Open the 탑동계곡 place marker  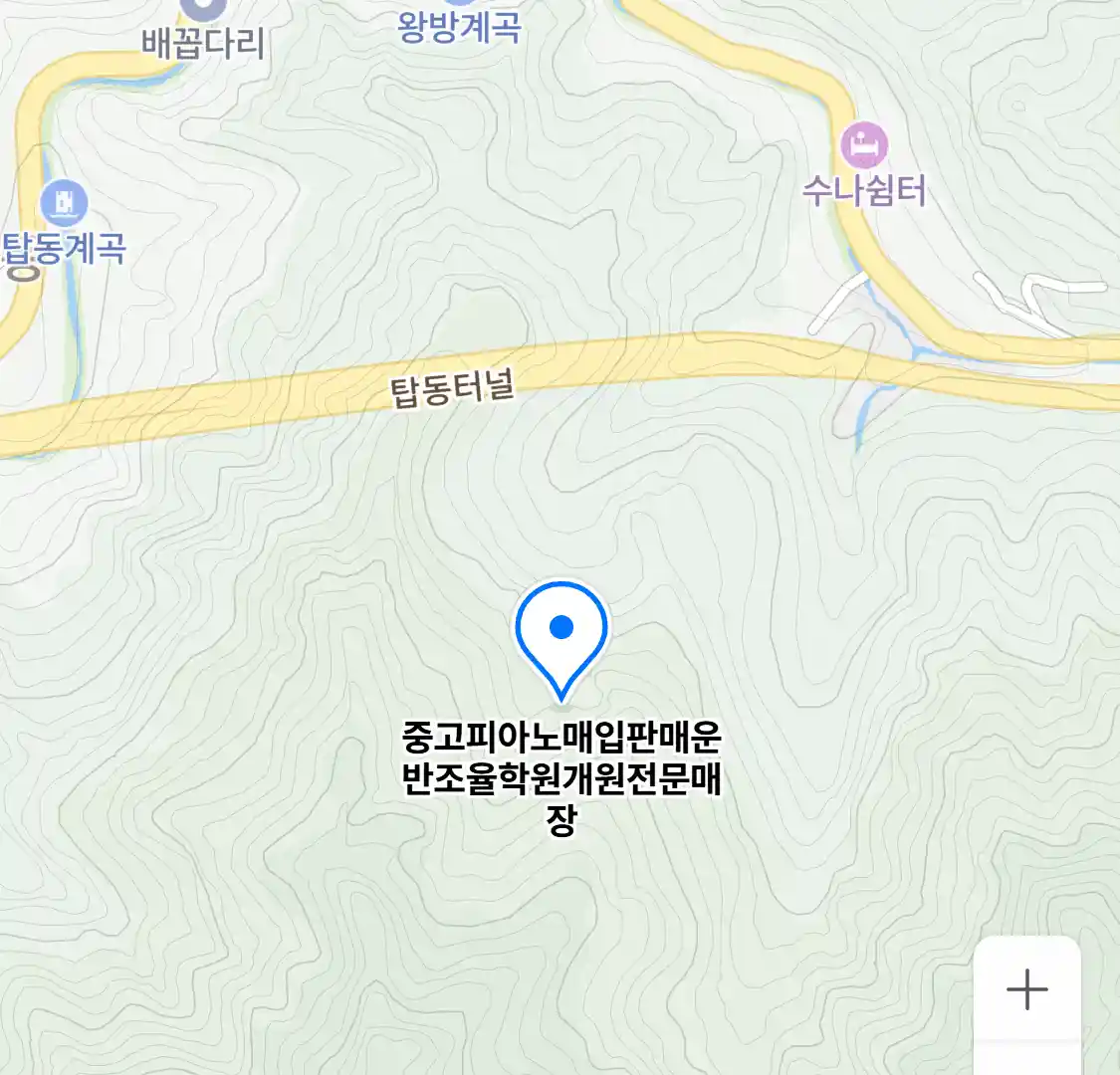64,204
